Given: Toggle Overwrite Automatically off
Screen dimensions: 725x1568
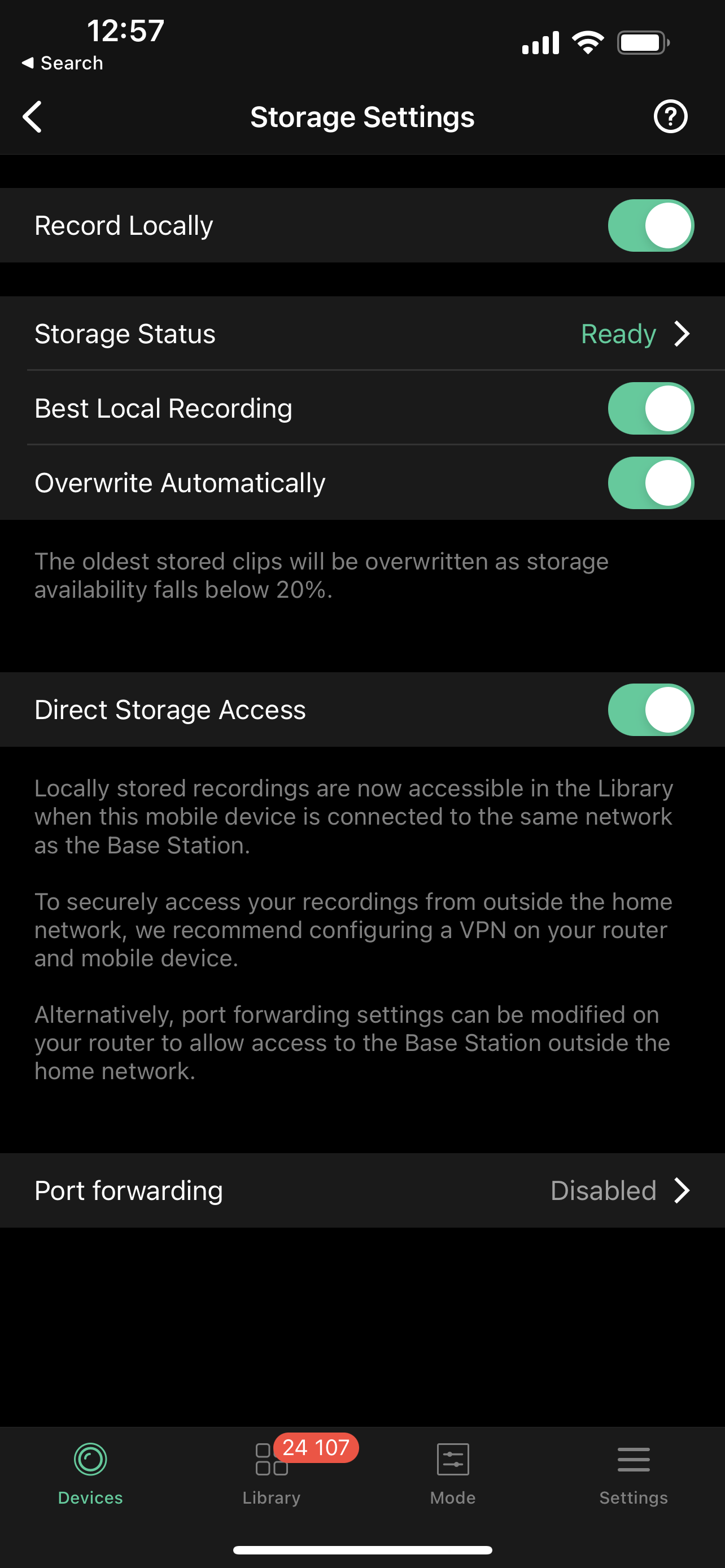Looking at the screenshot, I should [x=650, y=483].
